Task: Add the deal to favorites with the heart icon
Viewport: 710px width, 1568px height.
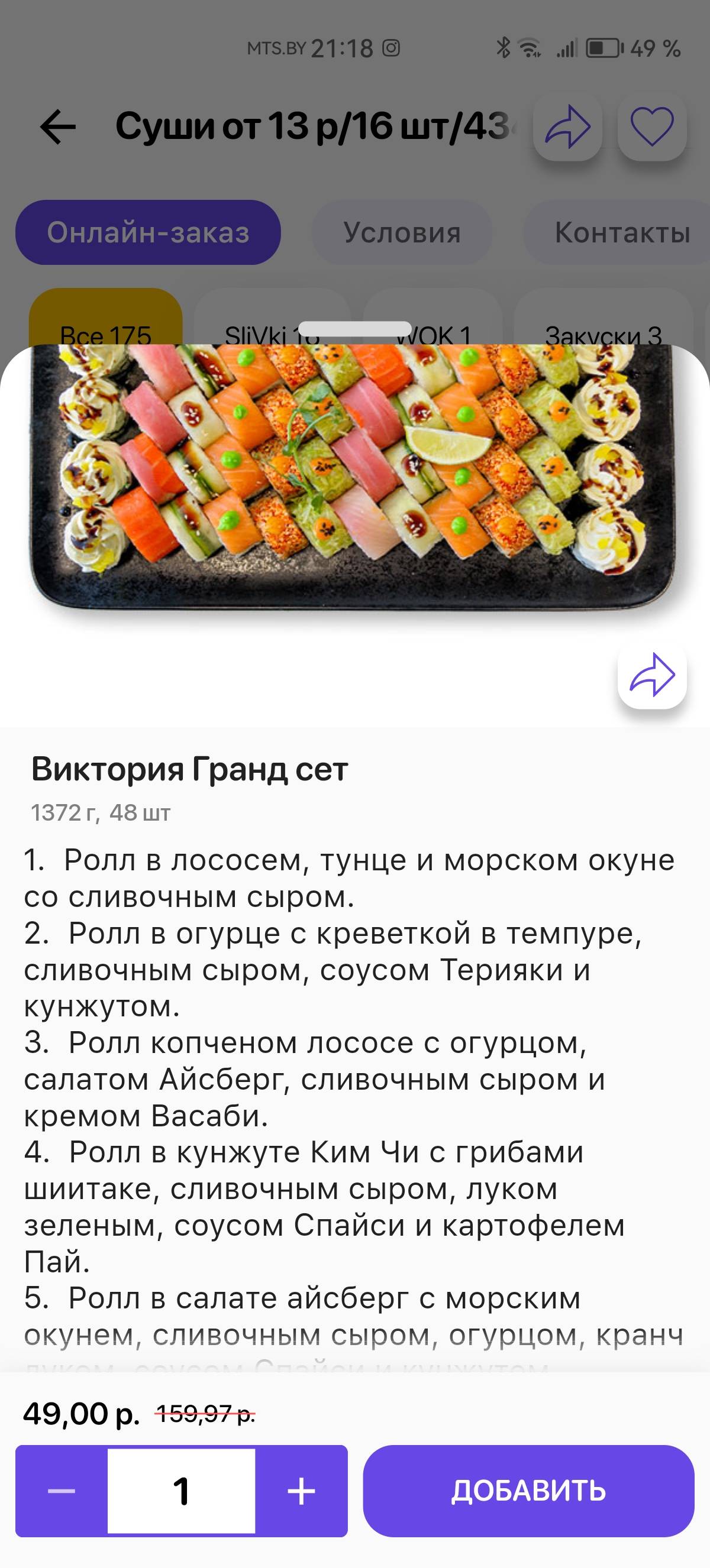Action: pos(651,127)
